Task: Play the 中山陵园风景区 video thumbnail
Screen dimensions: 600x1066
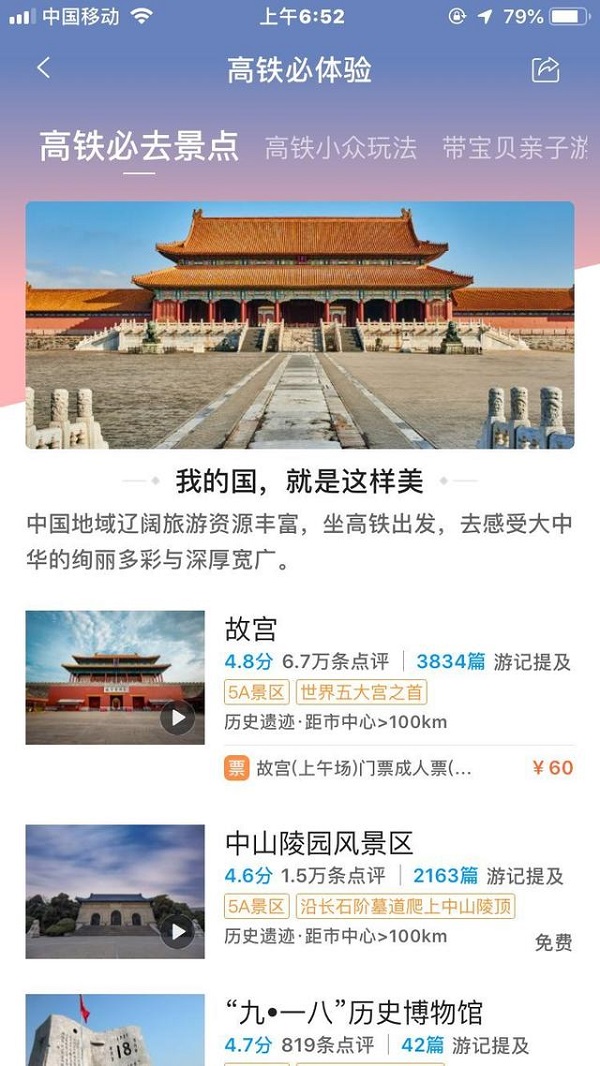Action: pyautogui.click(x=178, y=932)
